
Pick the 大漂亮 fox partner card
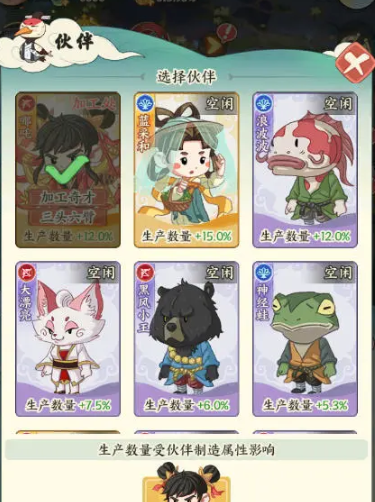[68, 339]
